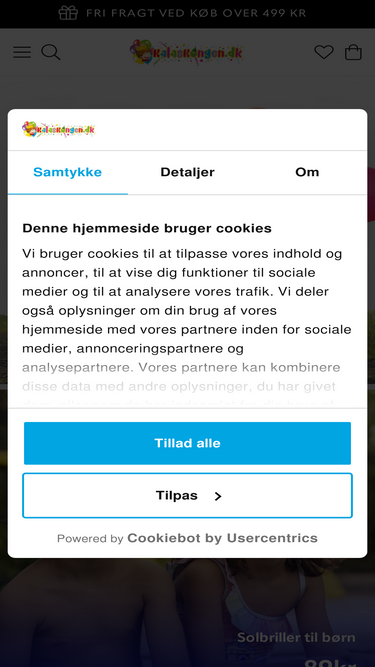The height and width of the screenshot is (667, 375).
Task: Switch to the Detaljer tab
Action: click(188, 172)
